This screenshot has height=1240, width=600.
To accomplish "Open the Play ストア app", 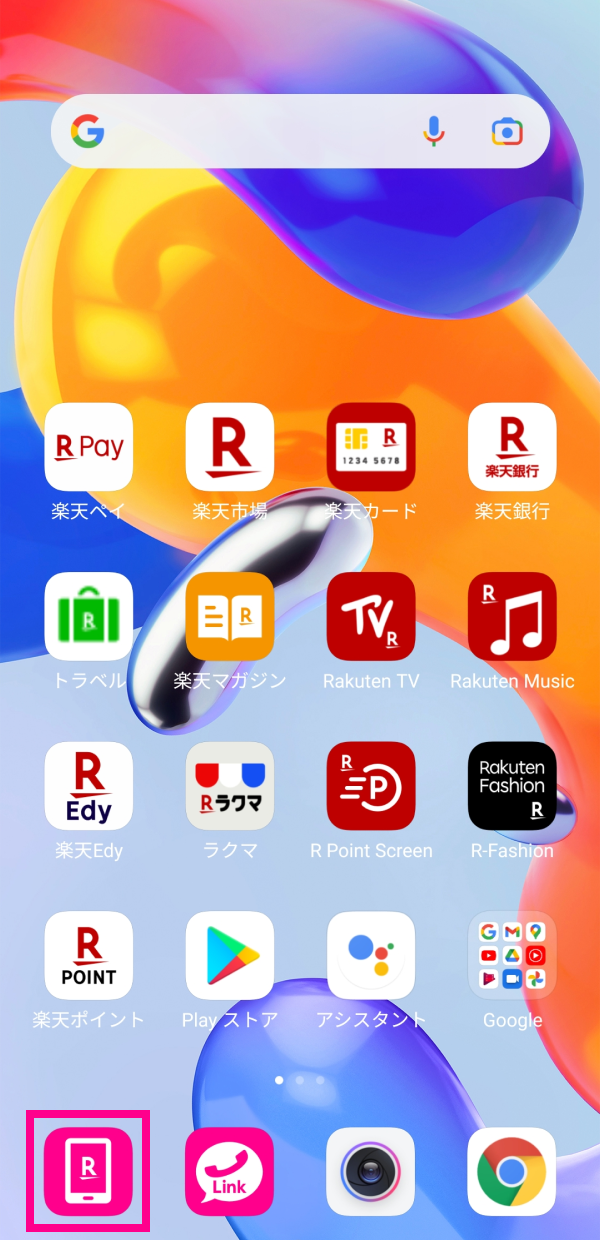I will point(230,955).
